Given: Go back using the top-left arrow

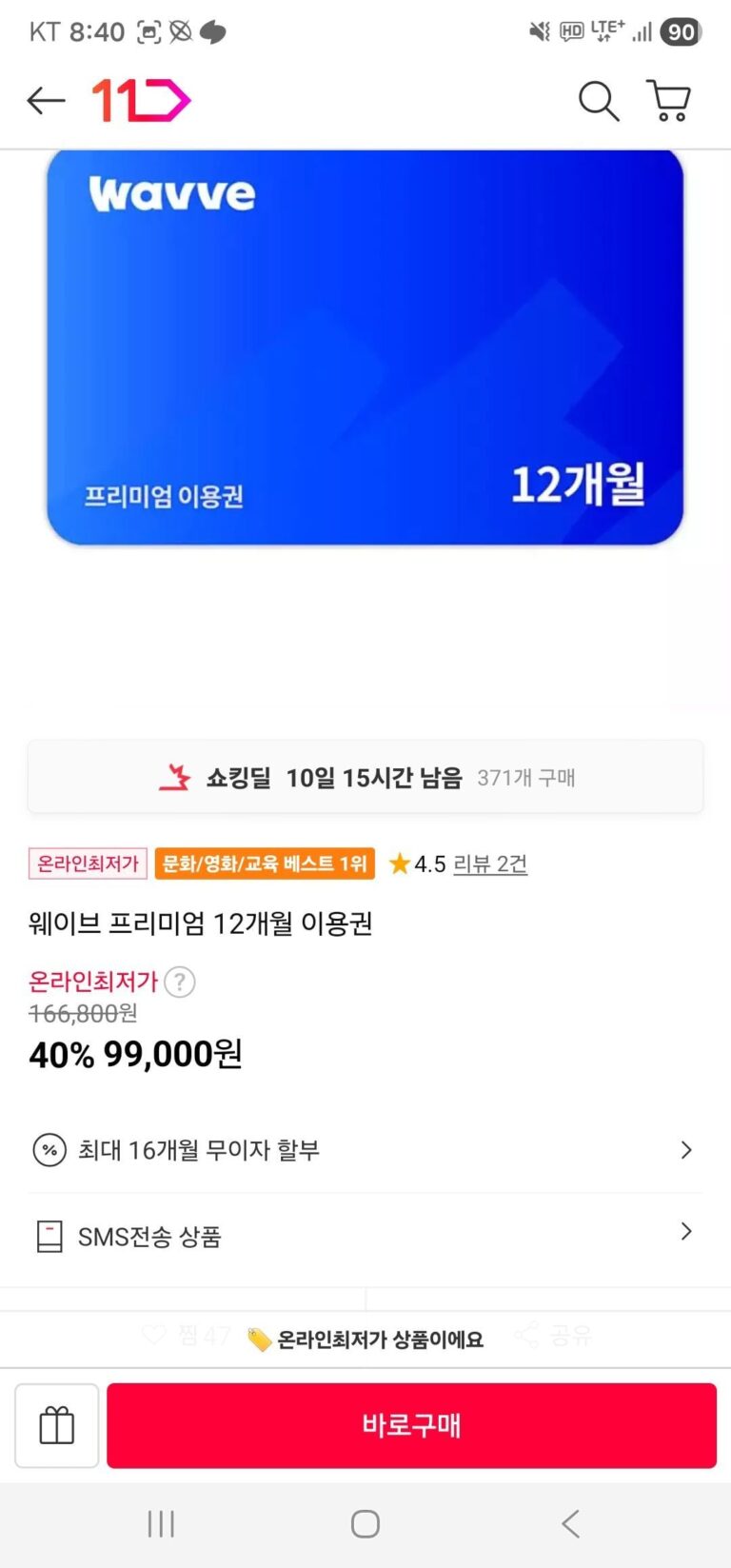Looking at the screenshot, I should pos(46,100).
